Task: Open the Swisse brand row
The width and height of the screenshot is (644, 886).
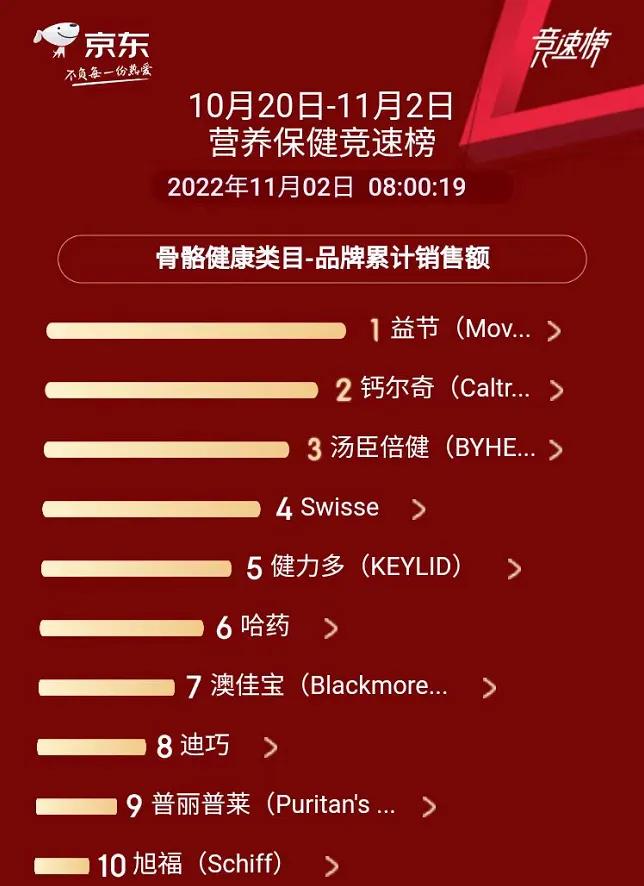Action: [x=340, y=508]
